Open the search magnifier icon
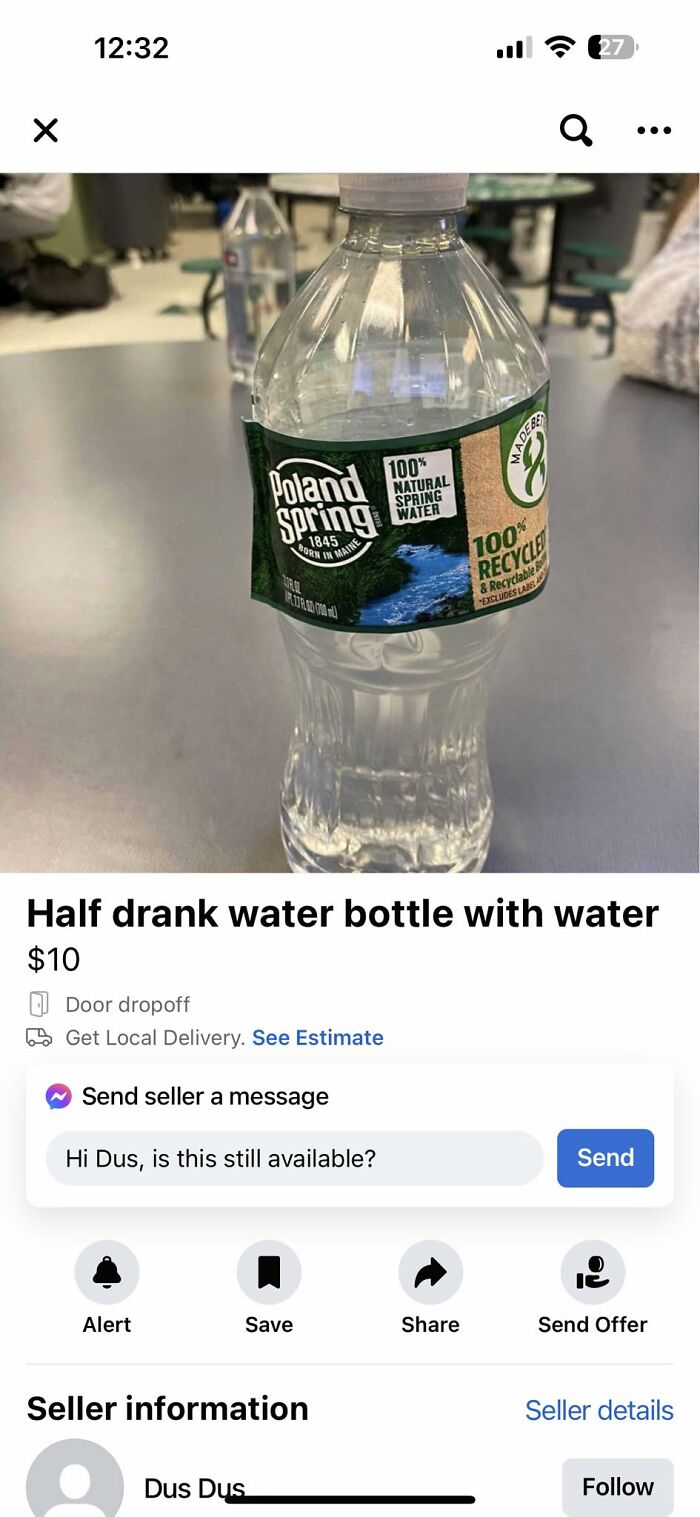The height and width of the screenshot is (1517, 700). coord(575,130)
